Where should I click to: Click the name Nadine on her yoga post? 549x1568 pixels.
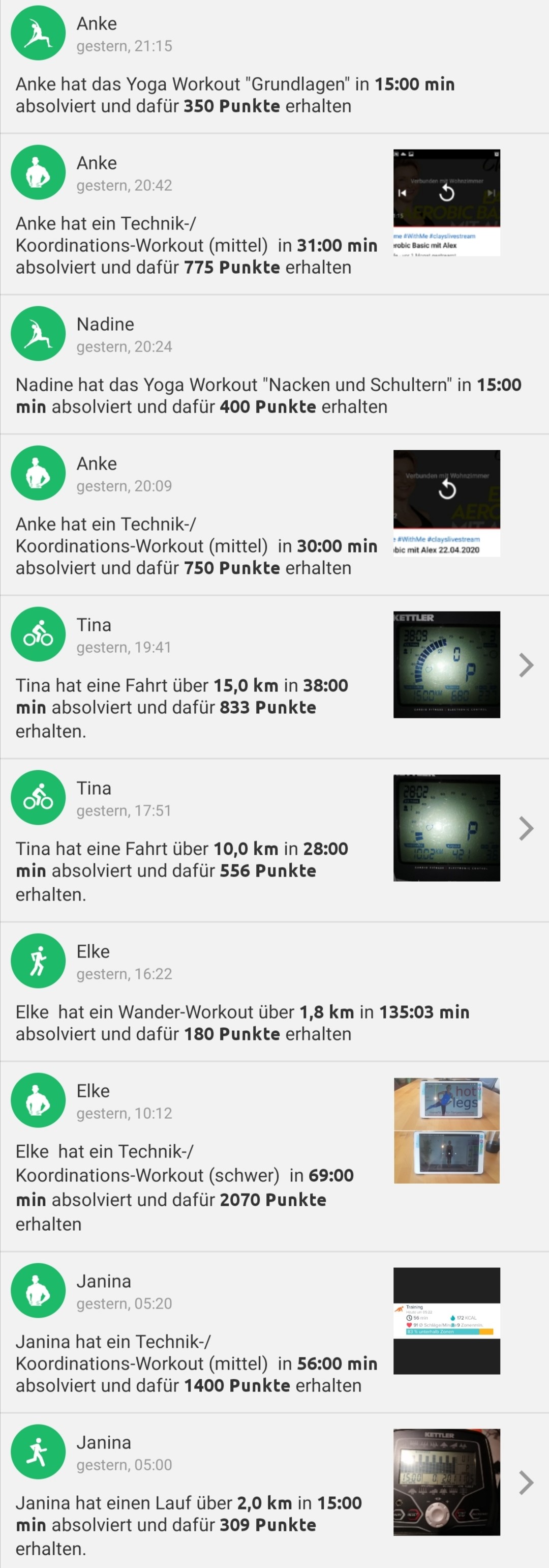(x=105, y=325)
